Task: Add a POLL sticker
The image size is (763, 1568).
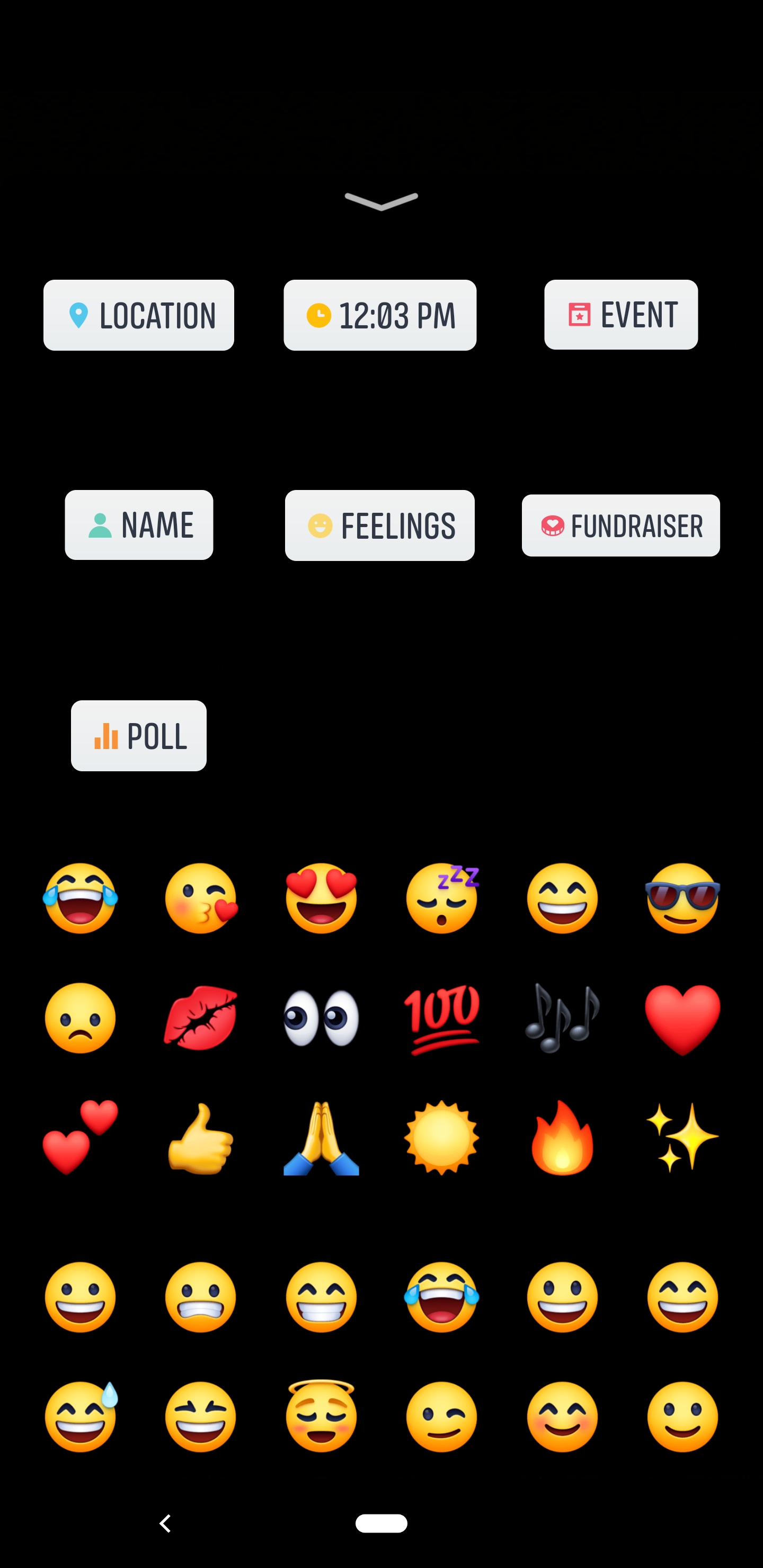Action: click(x=139, y=736)
